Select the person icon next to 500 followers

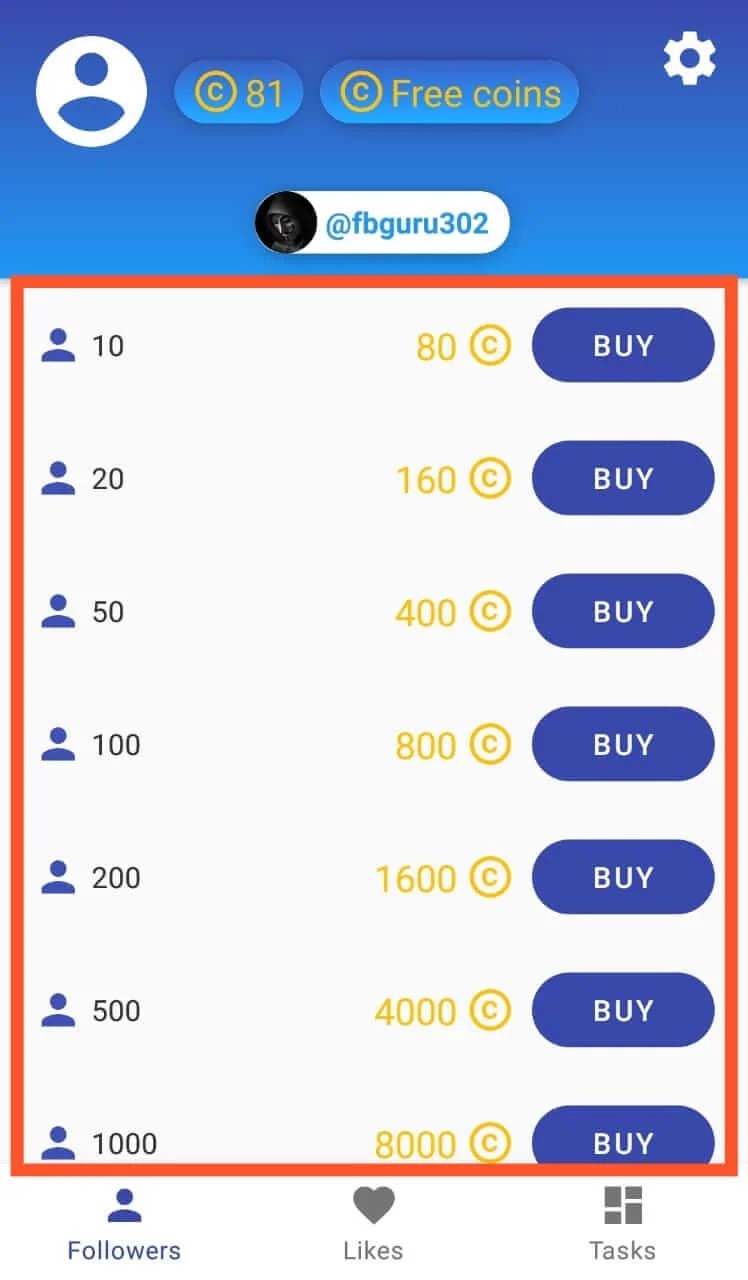coord(58,1010)
